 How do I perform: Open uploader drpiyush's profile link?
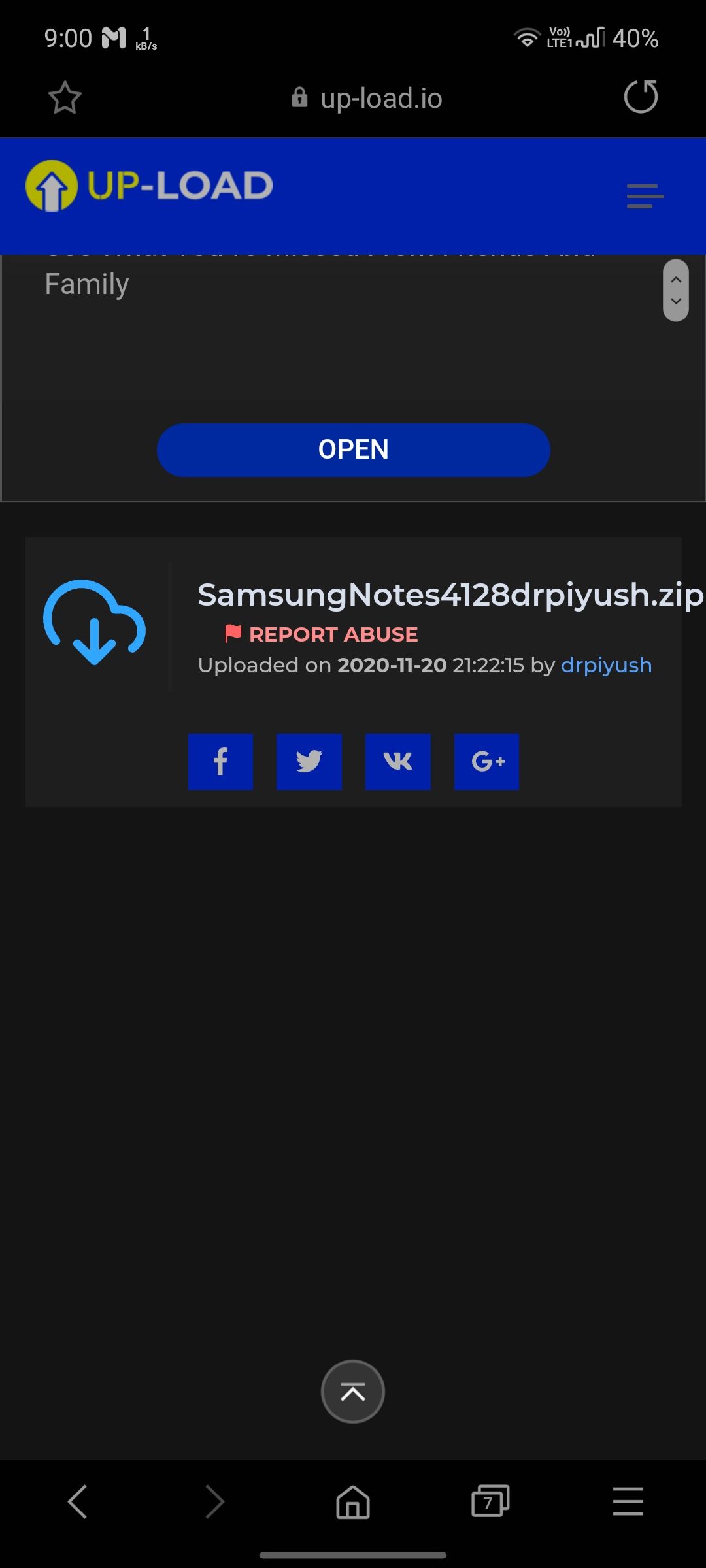point(606,665)
